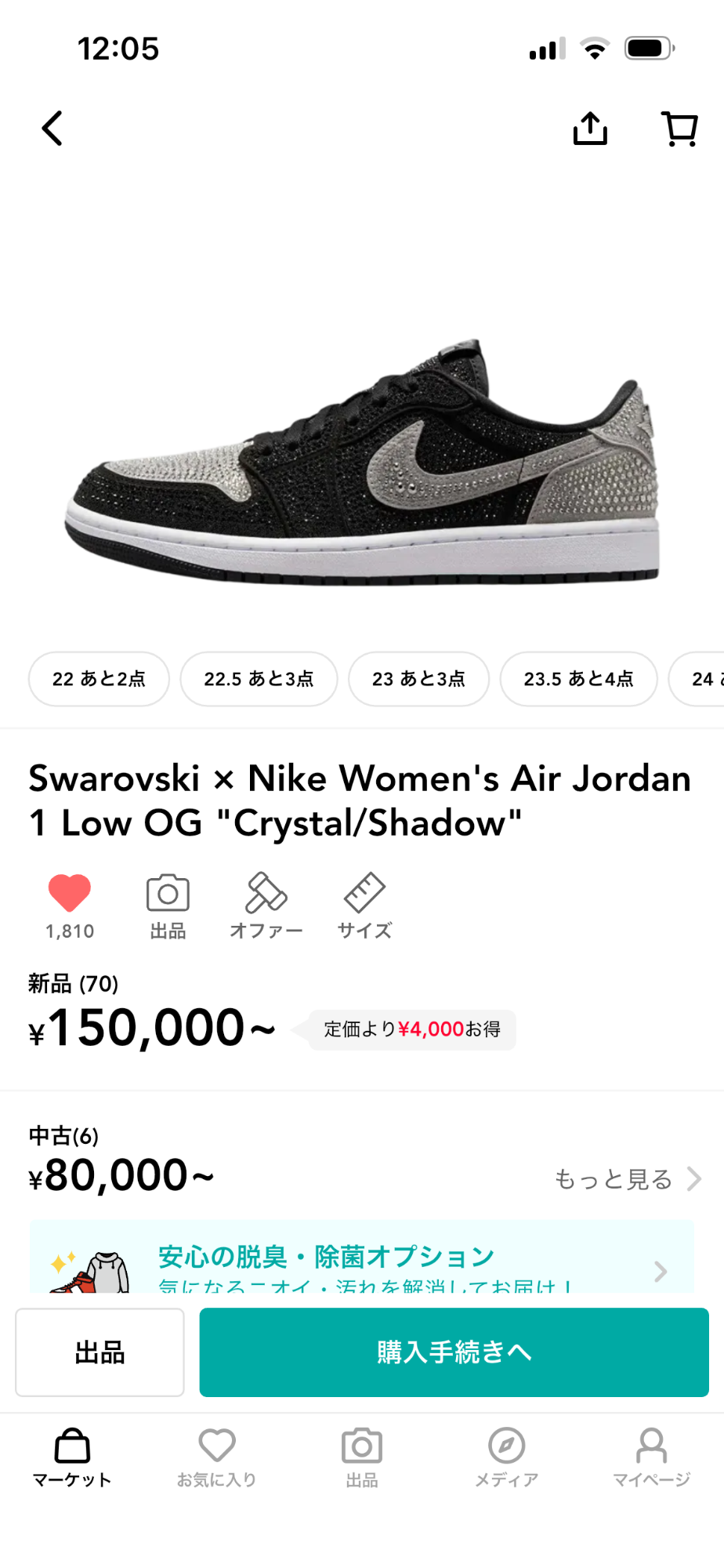
Task: Open the 安心の脱臭・除菌オプション banner
Action: point(361,1260)
